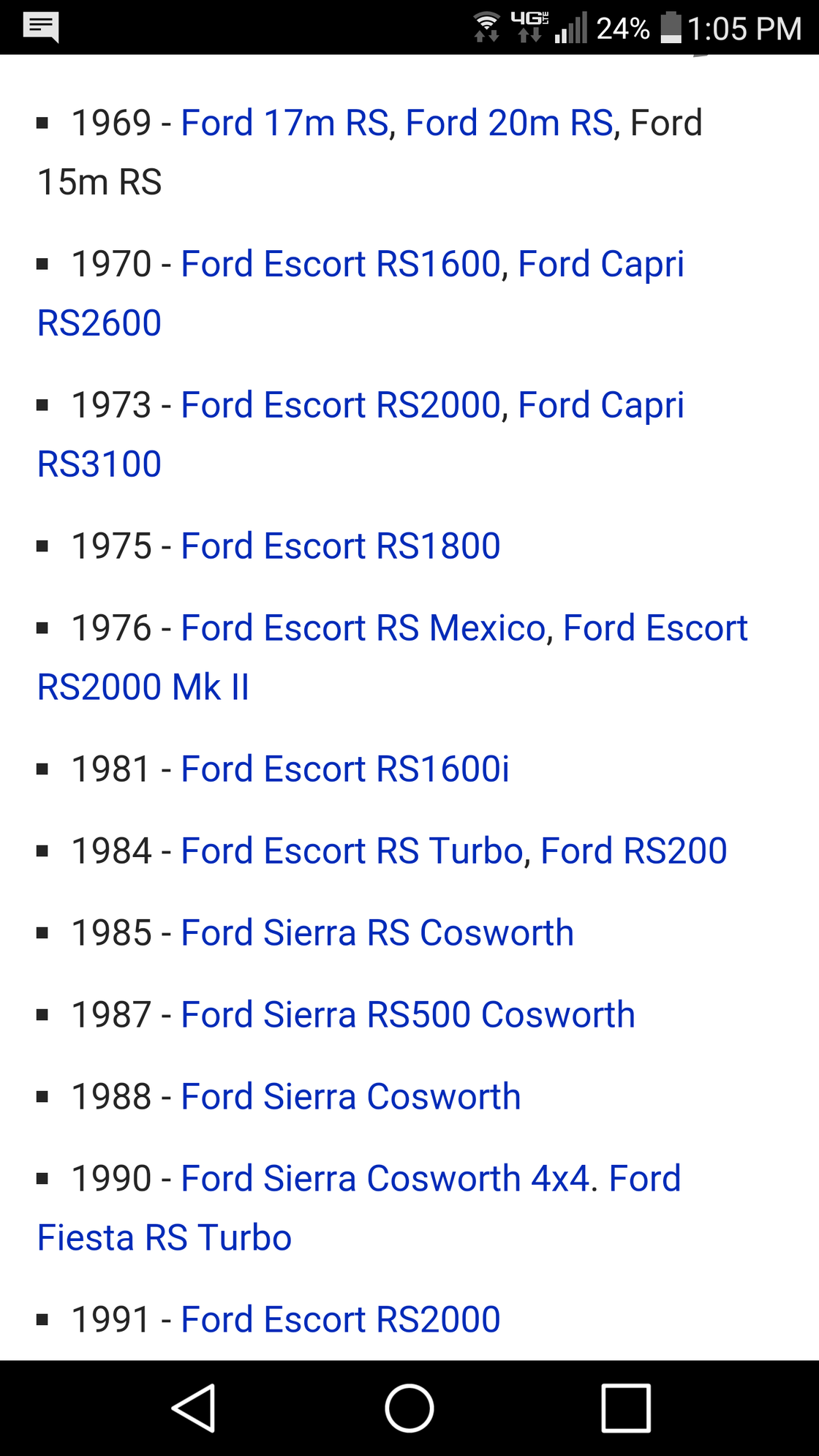The width and height of the screenshot is (819, 1456).
Task: Open the Ford Escort RS Turbo link
Action: point(352,851)
